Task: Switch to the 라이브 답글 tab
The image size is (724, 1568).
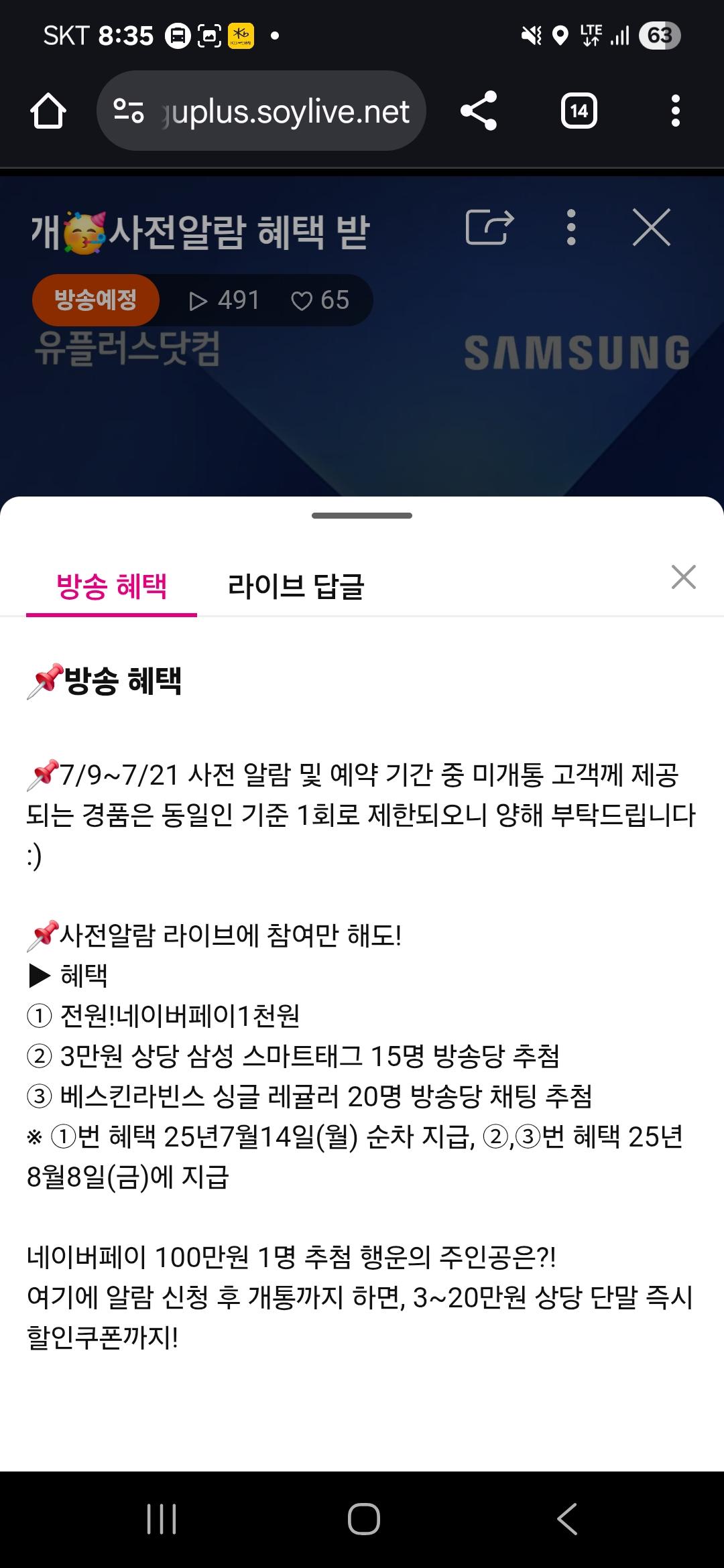Action: click(296, 586)
